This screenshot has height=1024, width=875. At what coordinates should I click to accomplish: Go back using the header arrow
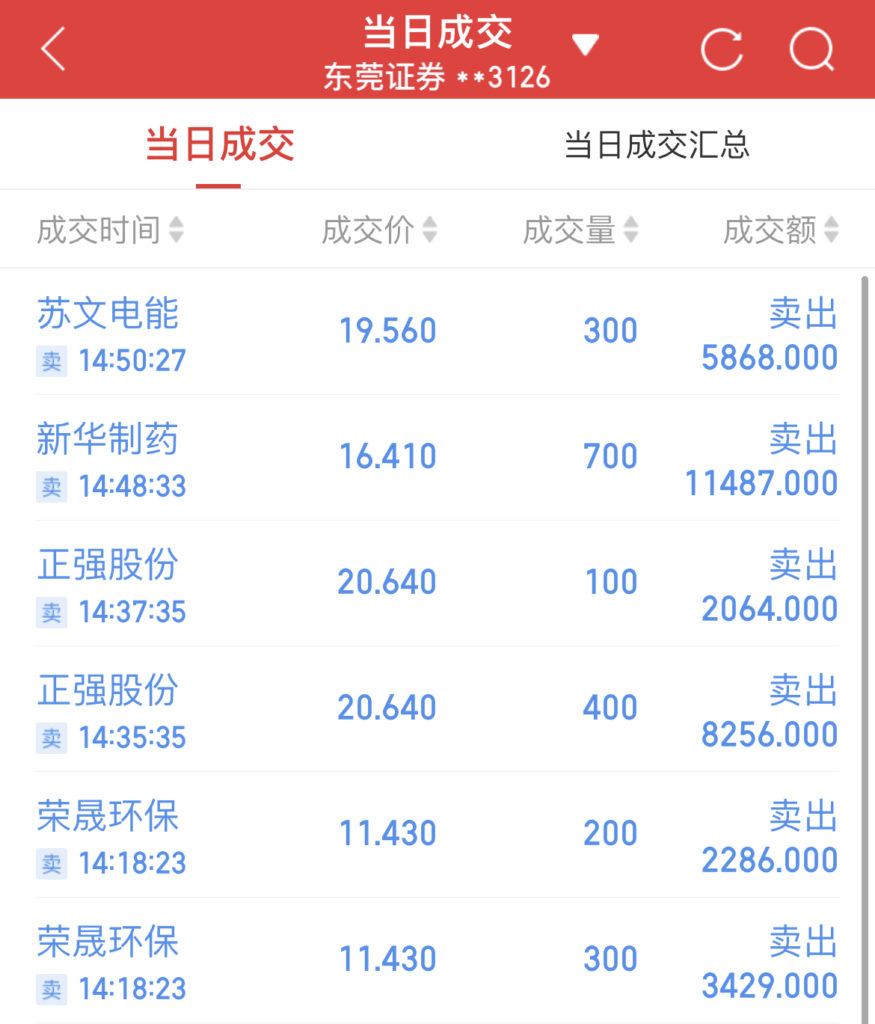click(53, 49)
